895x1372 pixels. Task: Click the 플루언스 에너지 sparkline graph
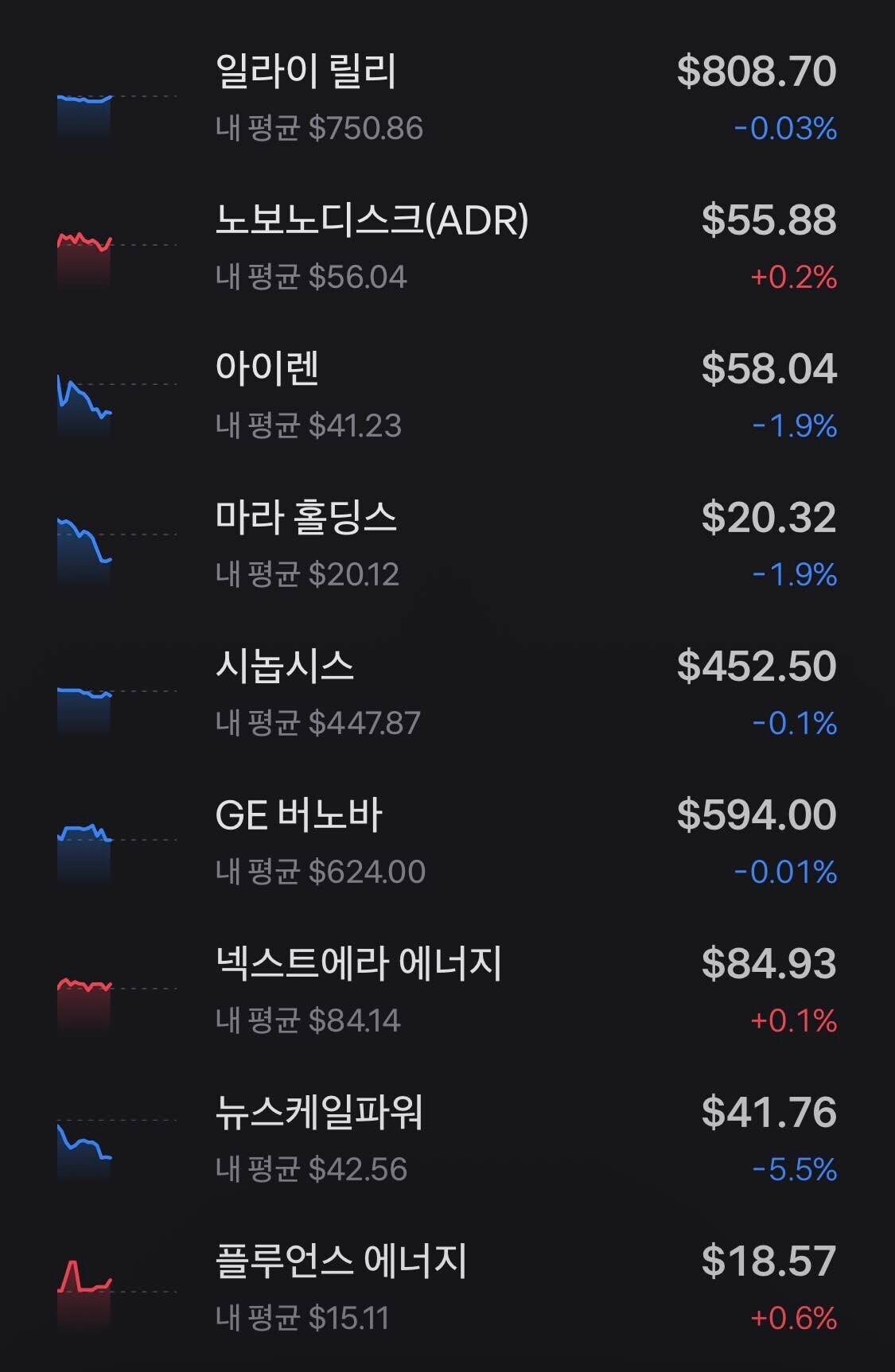pyautogui.click(x=86, y=1292)
